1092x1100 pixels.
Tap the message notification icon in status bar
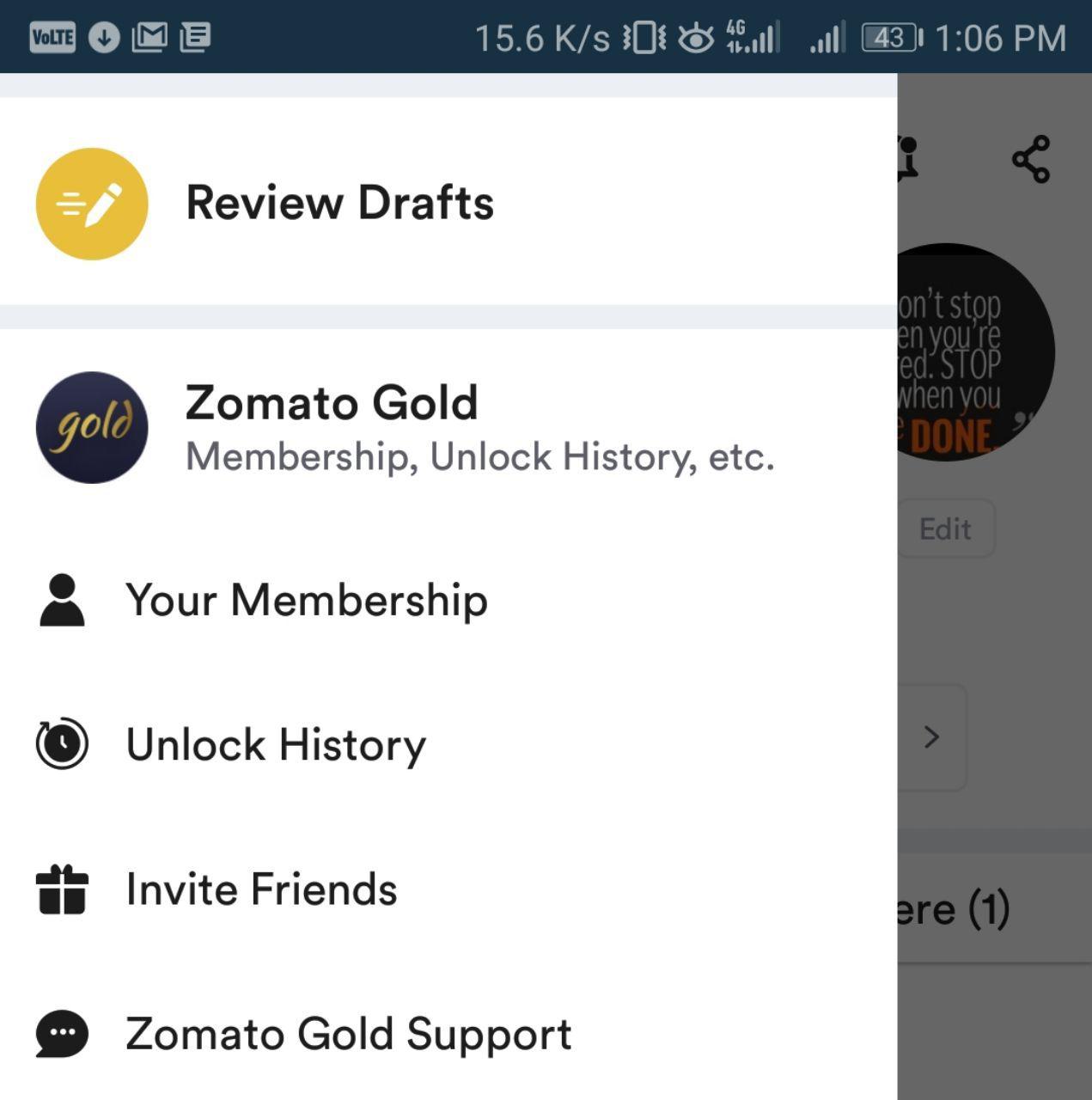tap(196, 39)
